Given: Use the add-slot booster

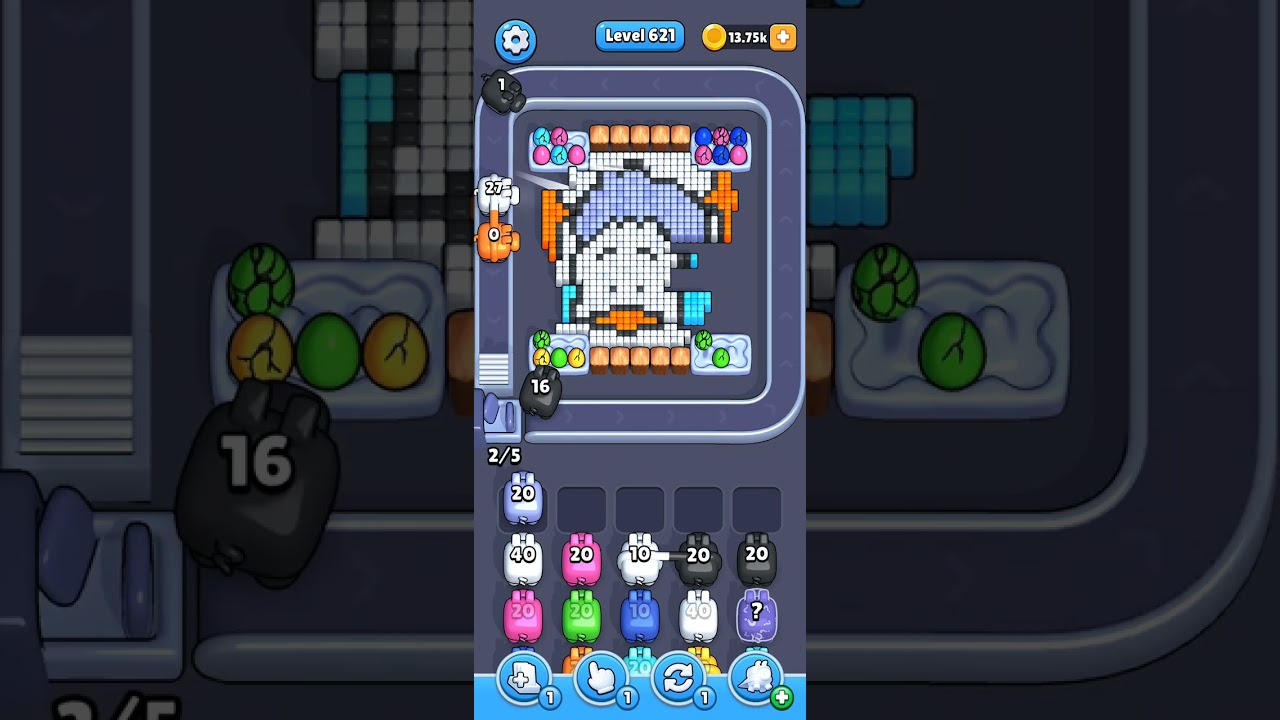Looking at the screenshot, I should click(x=523, y=679).
